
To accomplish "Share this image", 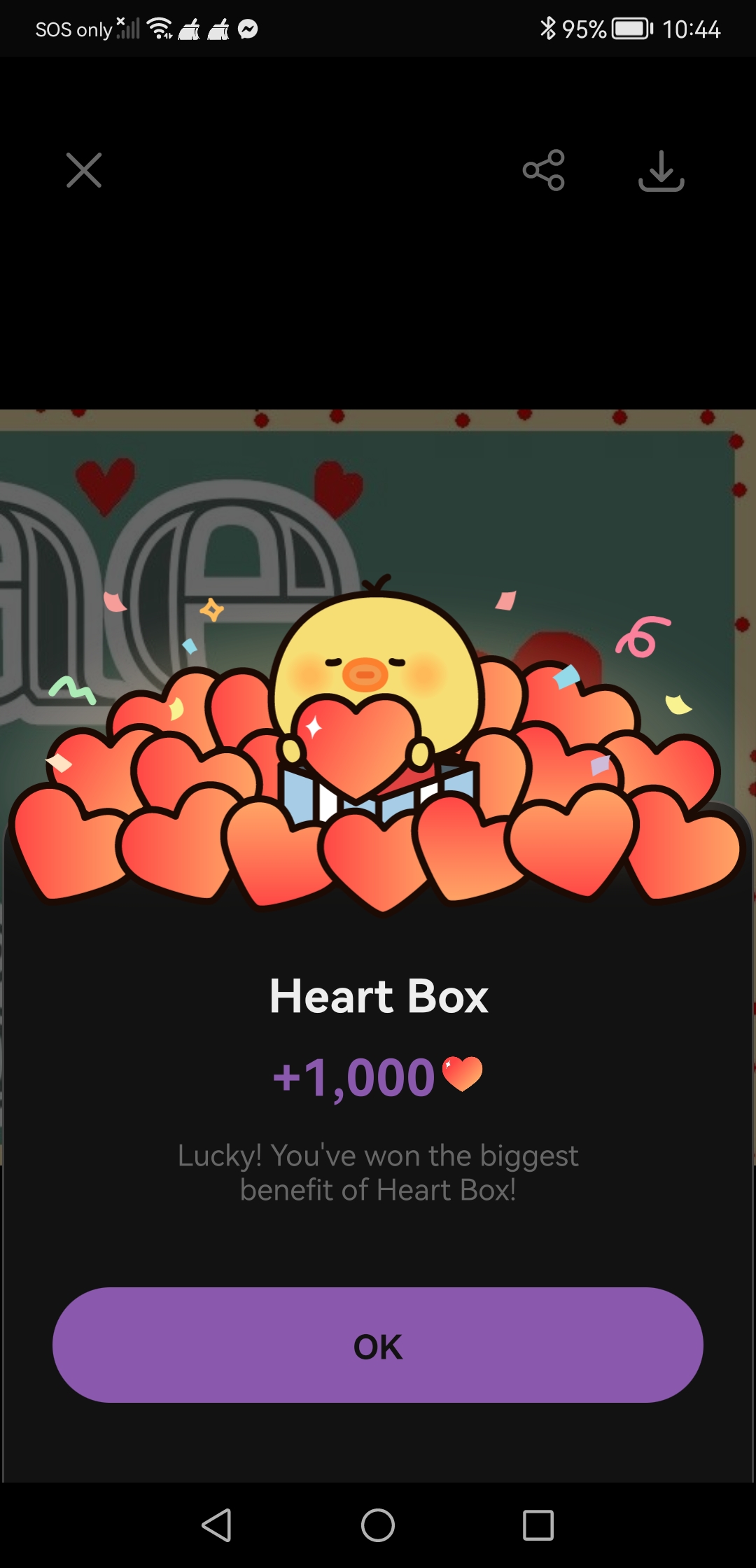I will pyautogui.click(x=544, y=170).
